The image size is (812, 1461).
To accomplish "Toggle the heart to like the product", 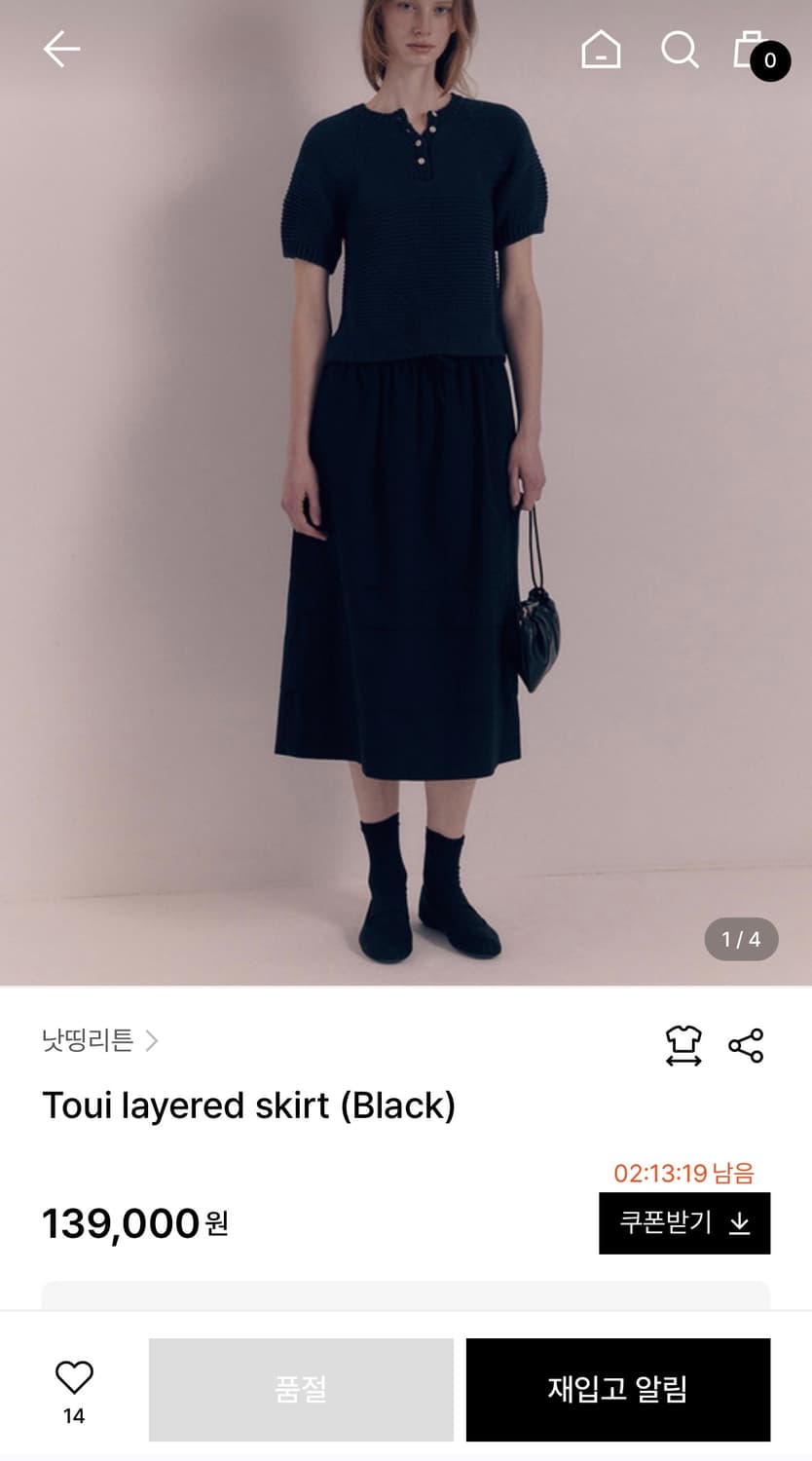I will (72, 1378).
